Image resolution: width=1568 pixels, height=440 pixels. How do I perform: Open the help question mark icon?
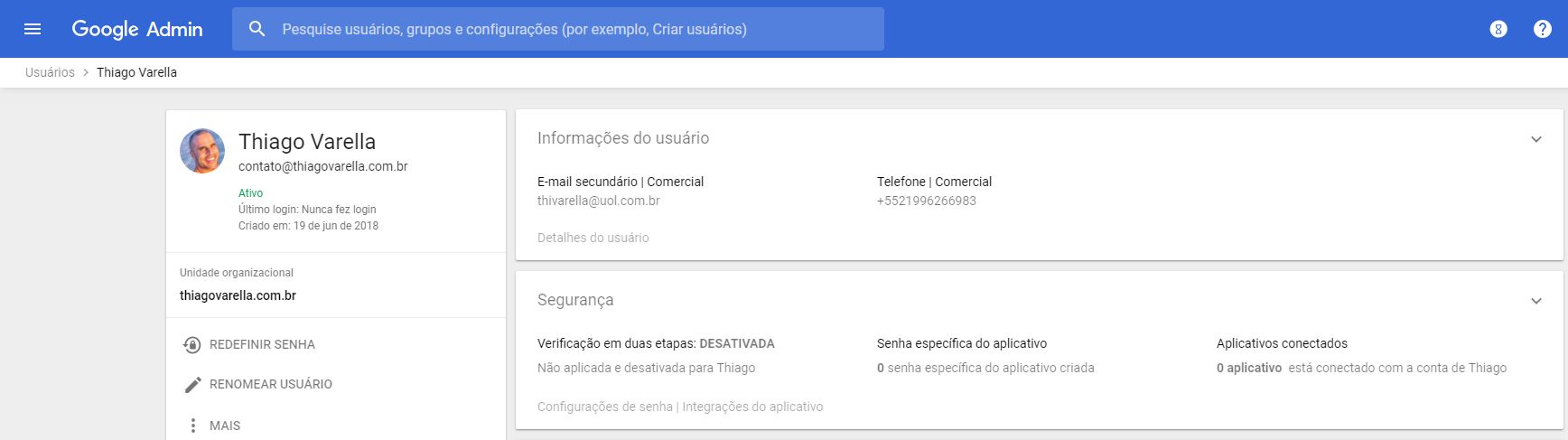(1543, 29)
